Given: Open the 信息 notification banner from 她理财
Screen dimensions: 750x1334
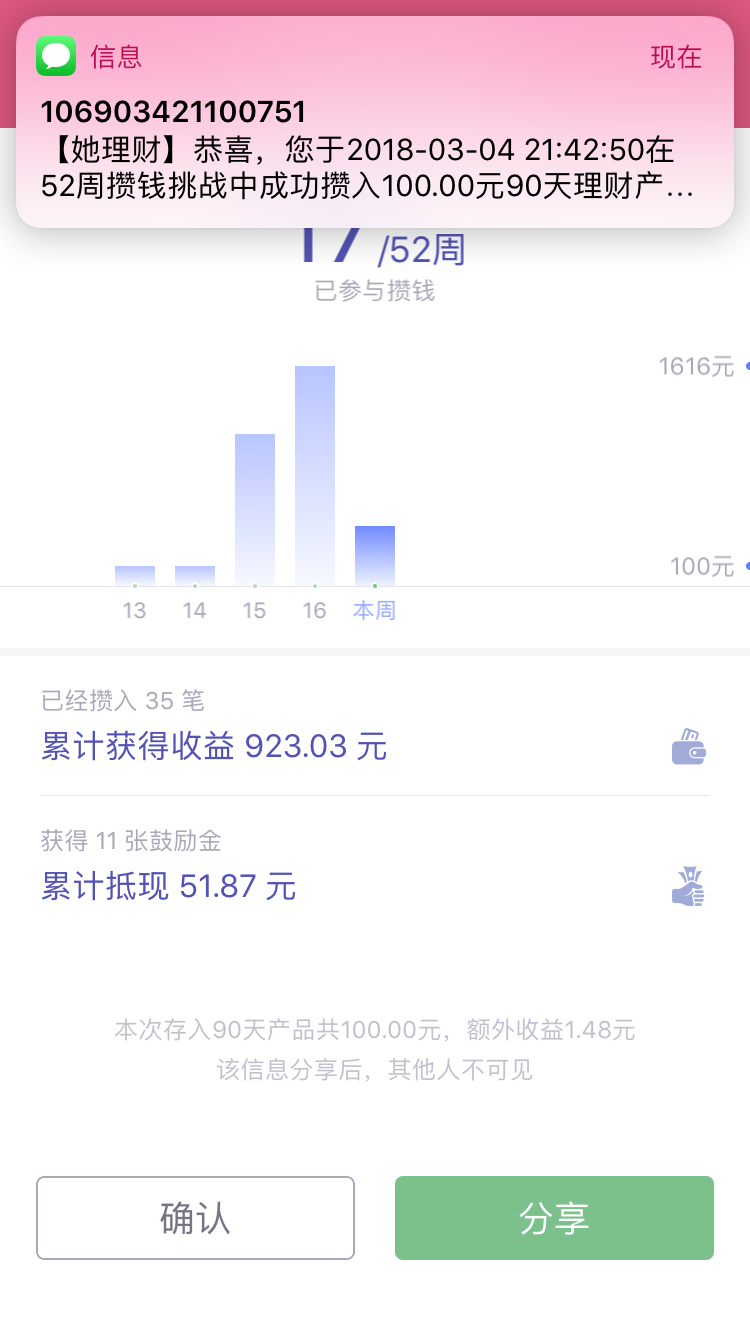Looking at the screenshot, I should click(x=375, y=122).
